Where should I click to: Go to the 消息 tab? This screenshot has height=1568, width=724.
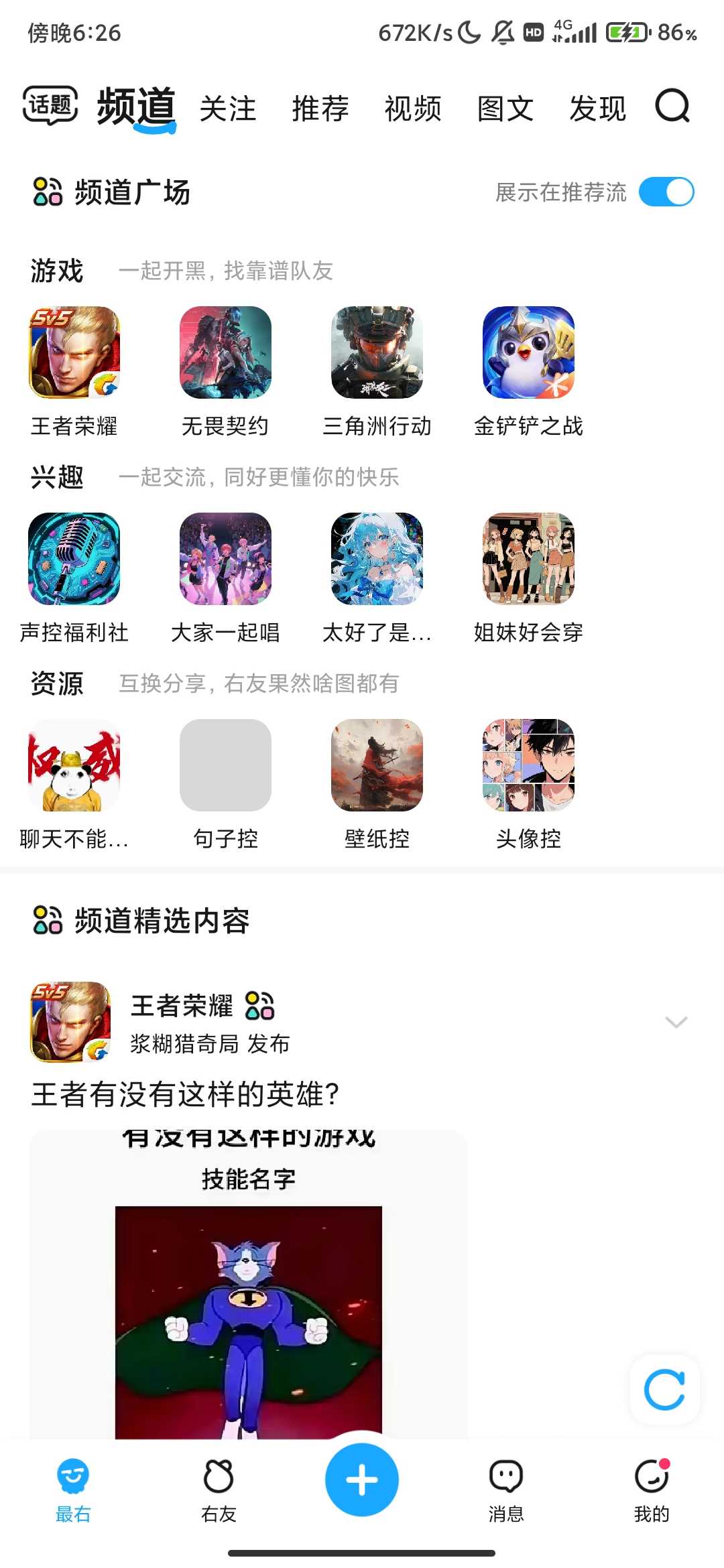click(506, 1488)
